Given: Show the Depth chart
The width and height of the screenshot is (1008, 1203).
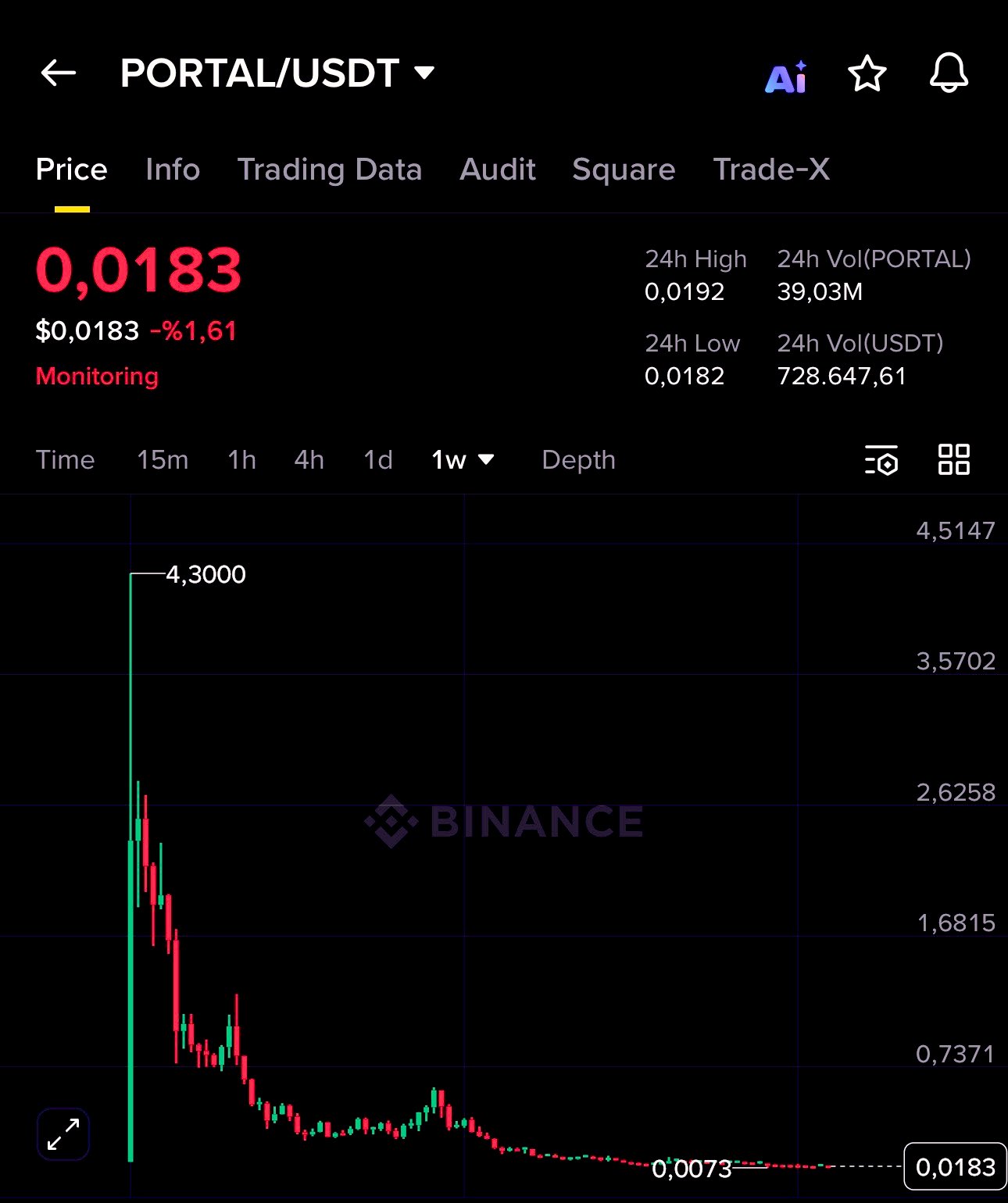Looking at the screenshot, I should [x=578, y=460].
